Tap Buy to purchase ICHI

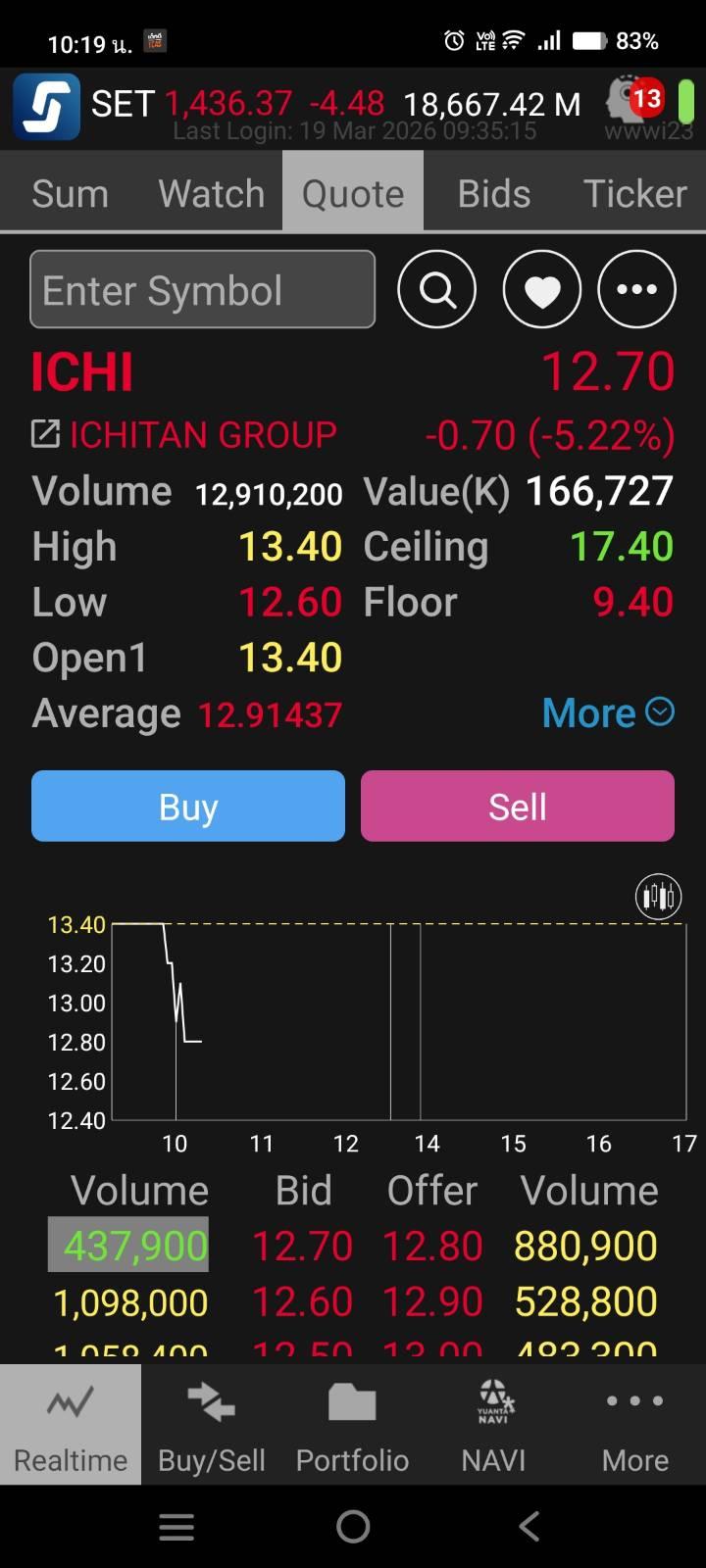tap(188, 807)
